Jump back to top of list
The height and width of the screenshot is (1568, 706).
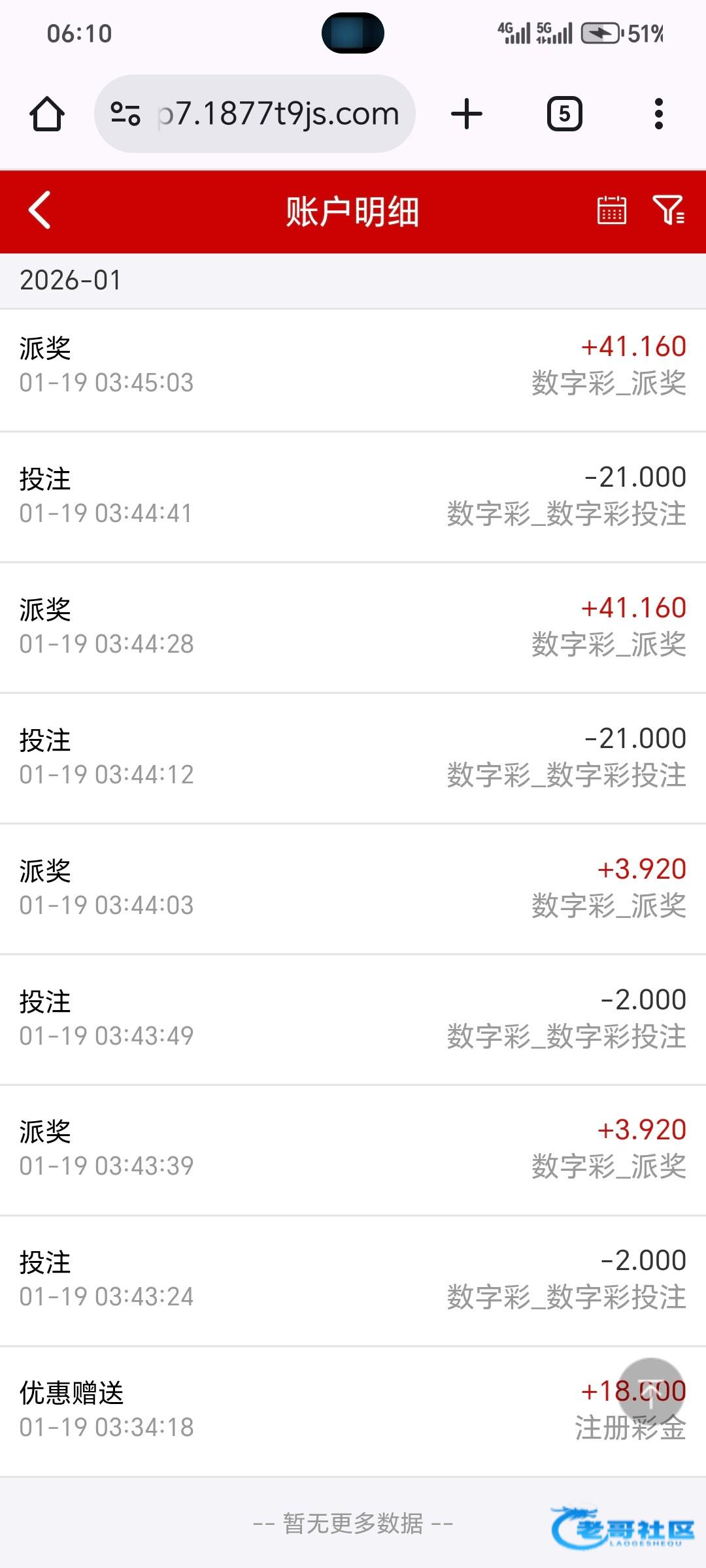click(x=651, y=1391)
